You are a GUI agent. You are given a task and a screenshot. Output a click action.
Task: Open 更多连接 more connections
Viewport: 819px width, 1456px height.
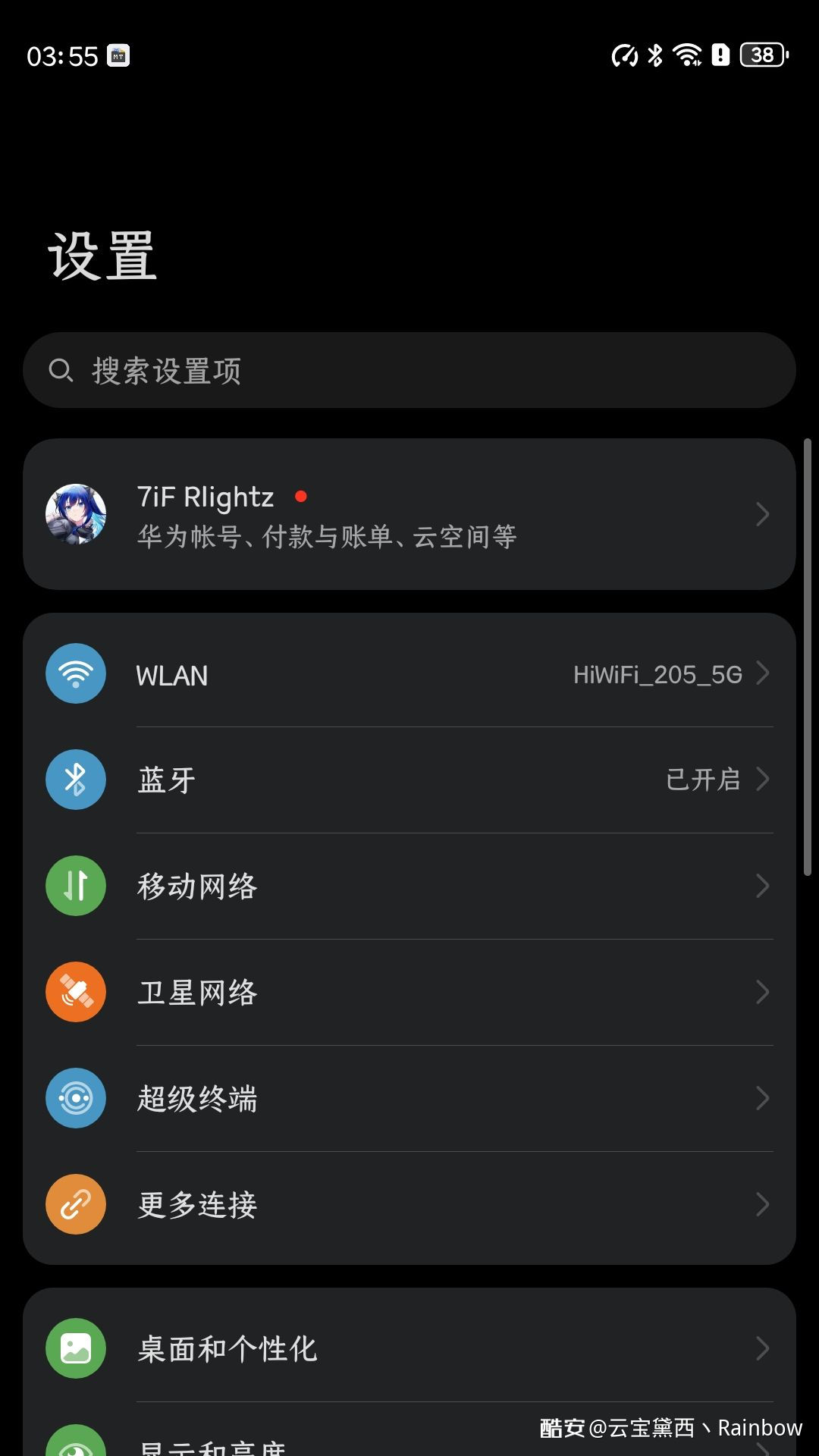click(409, 1204)
